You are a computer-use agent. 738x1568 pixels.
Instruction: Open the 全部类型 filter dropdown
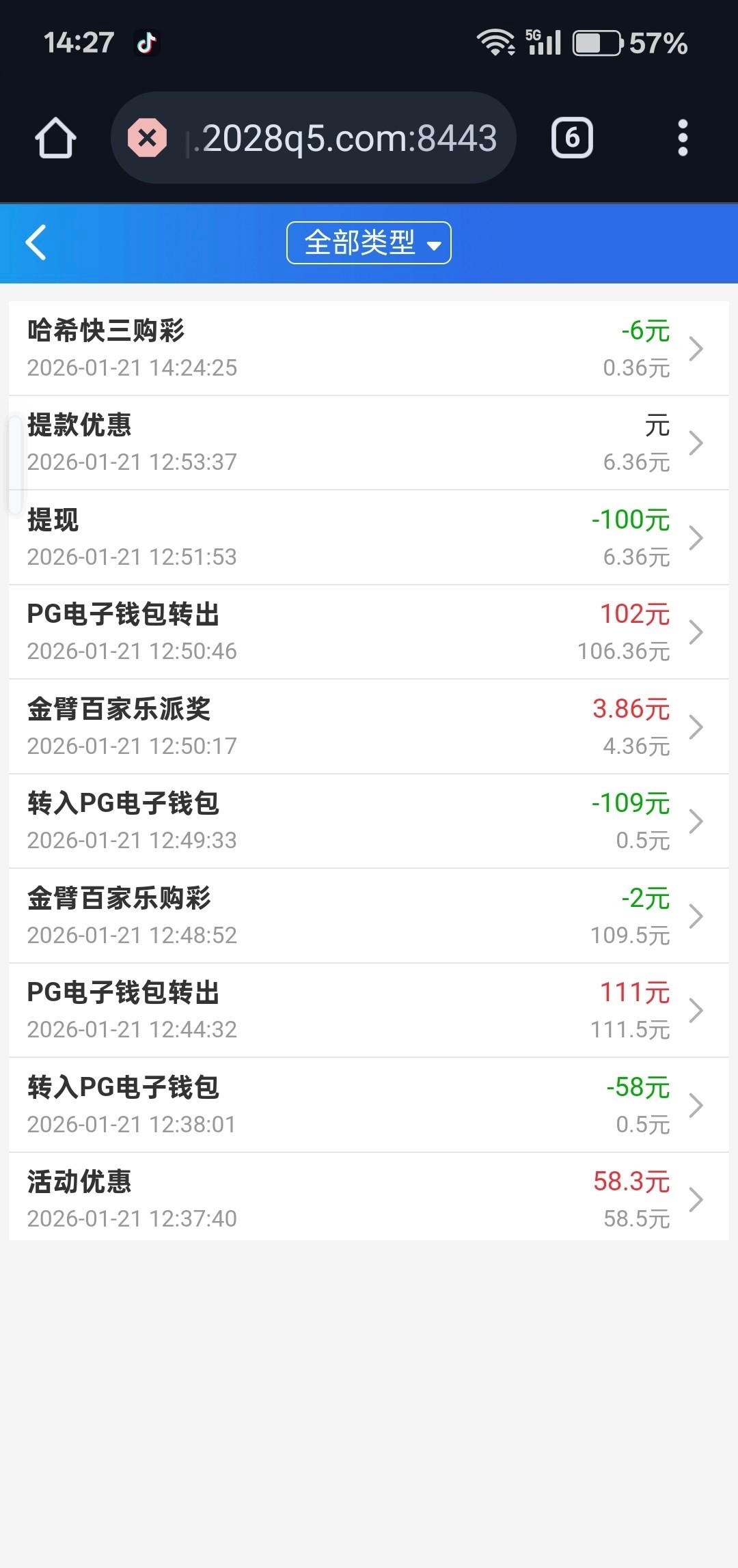tap(368, 242)
